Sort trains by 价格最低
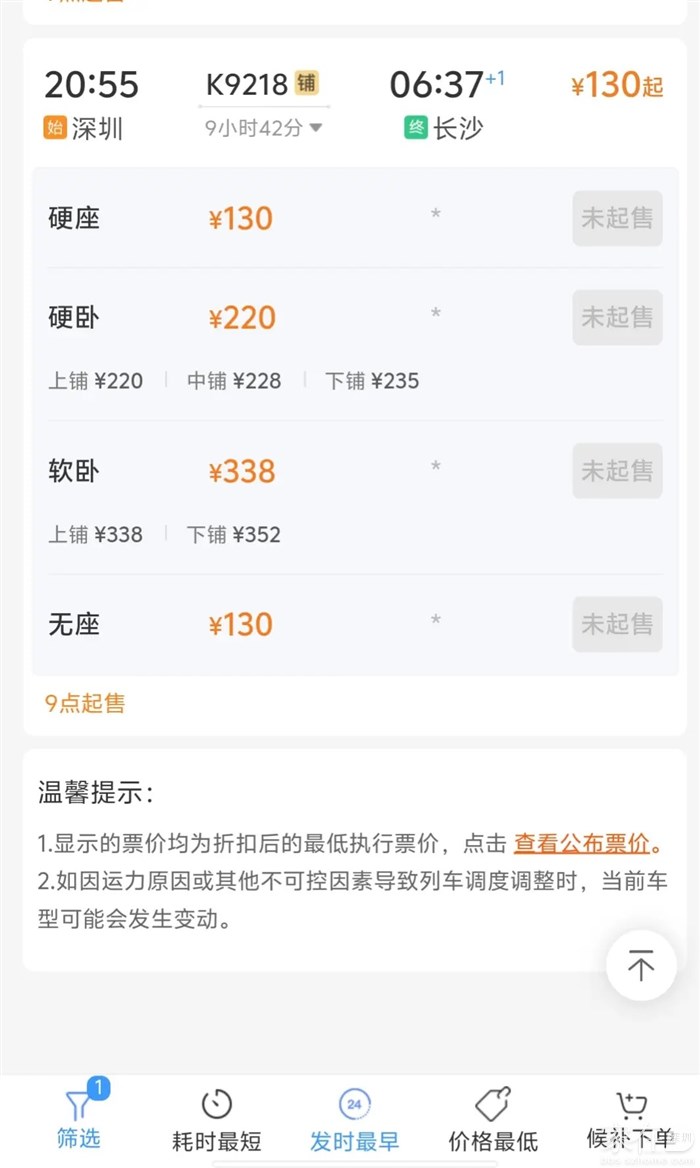Image resolution: width=700 pixels, height=1168 pixels. click(493, 1120)
